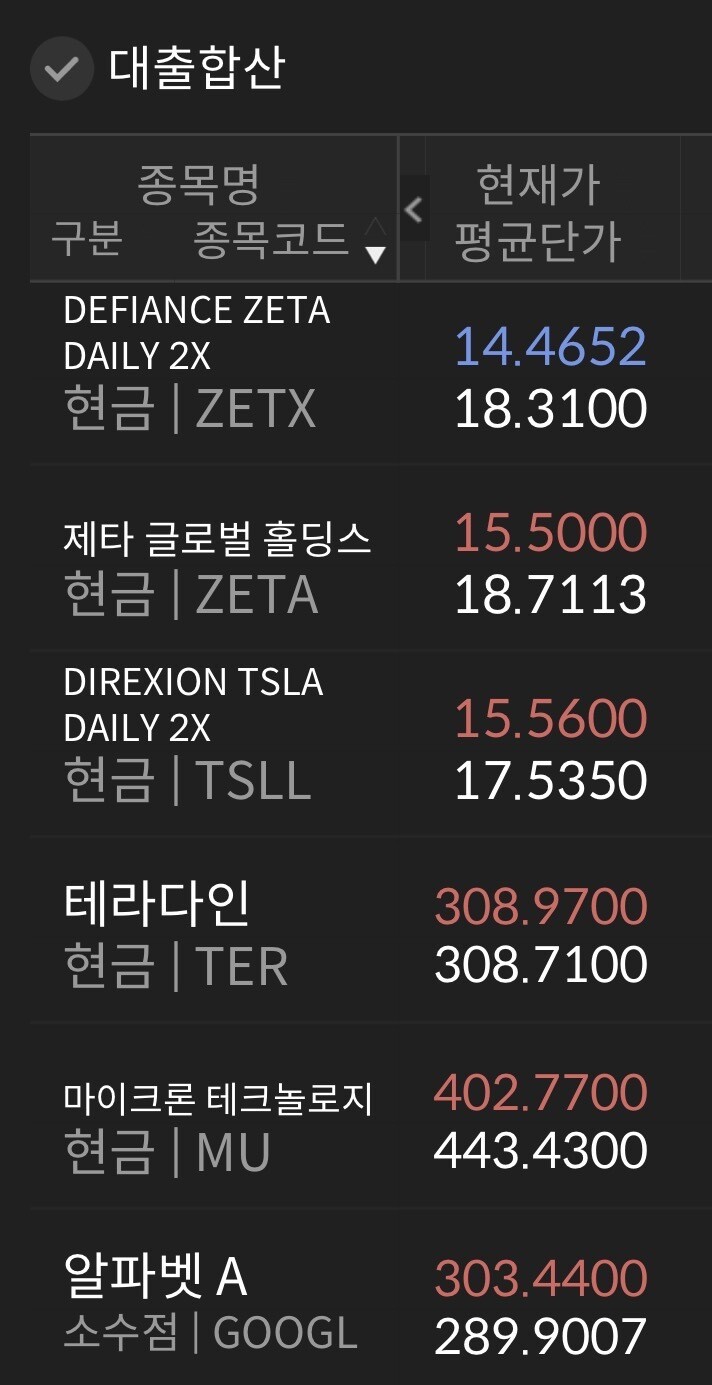712x1385 pixels.
Task: Open the 제타 글로벌 홀딩스 ZETA row
Action: (356, 558)
